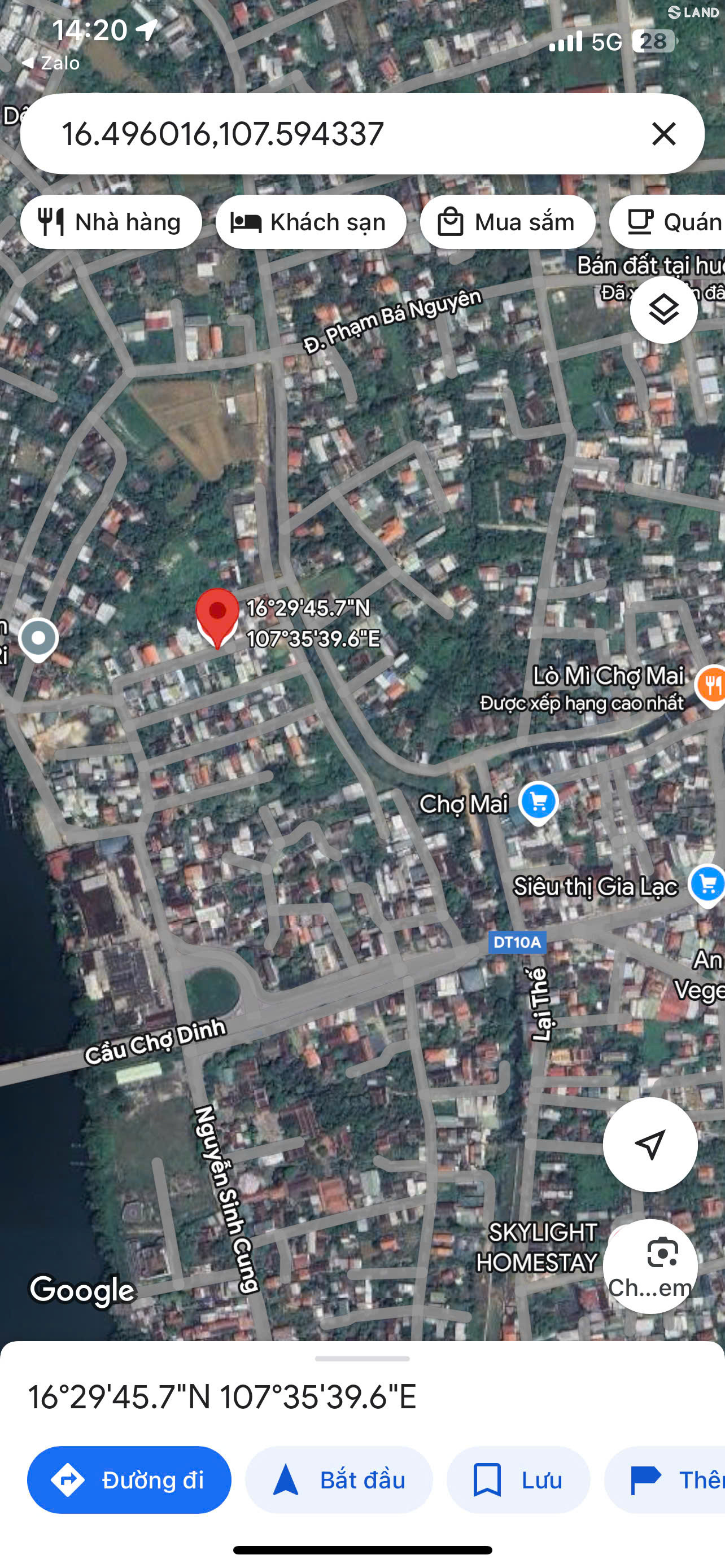Tap the Quán cafe chip

(x=668, y=222)
